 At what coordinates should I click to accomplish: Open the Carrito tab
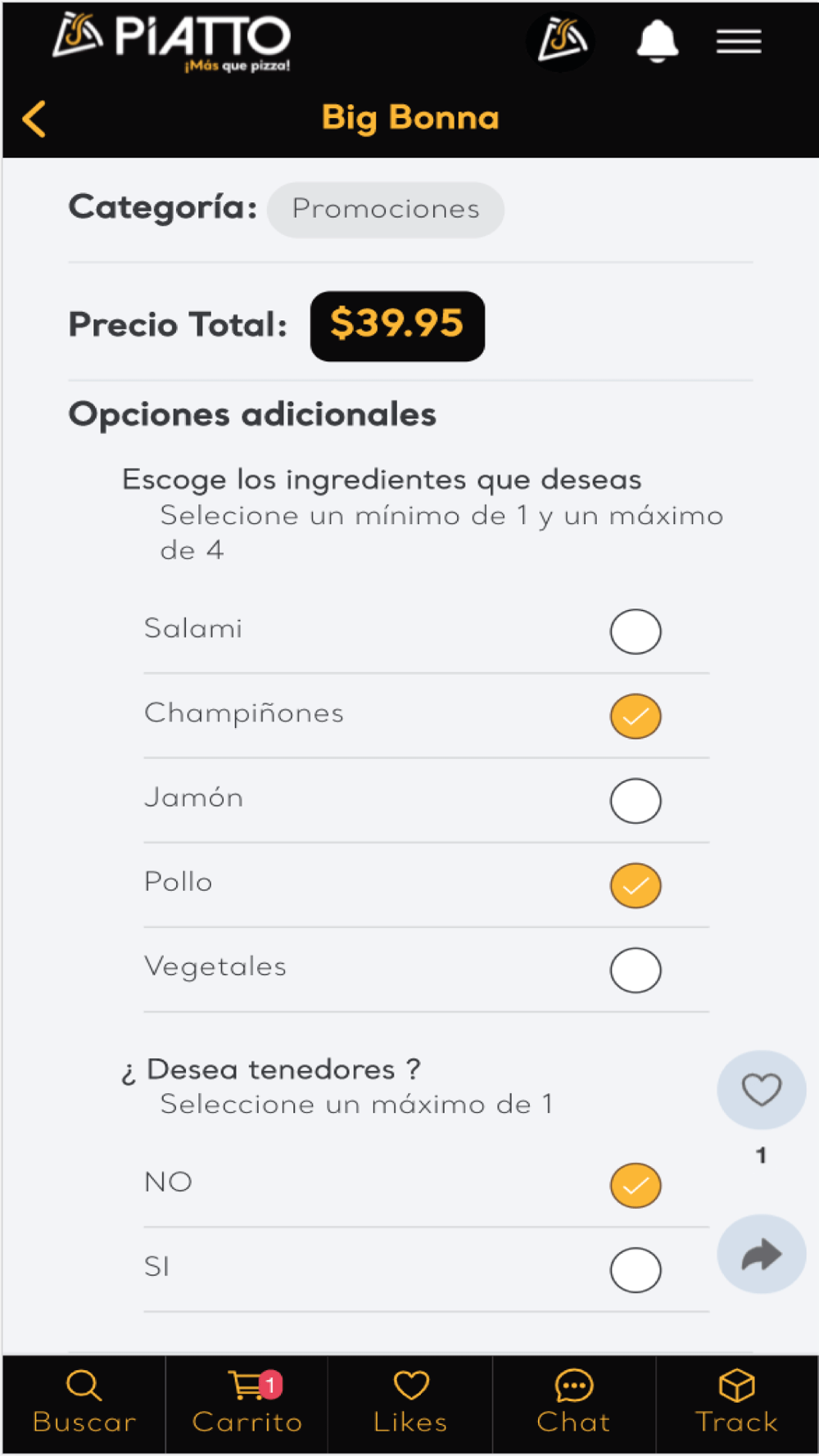point(247,1404)
